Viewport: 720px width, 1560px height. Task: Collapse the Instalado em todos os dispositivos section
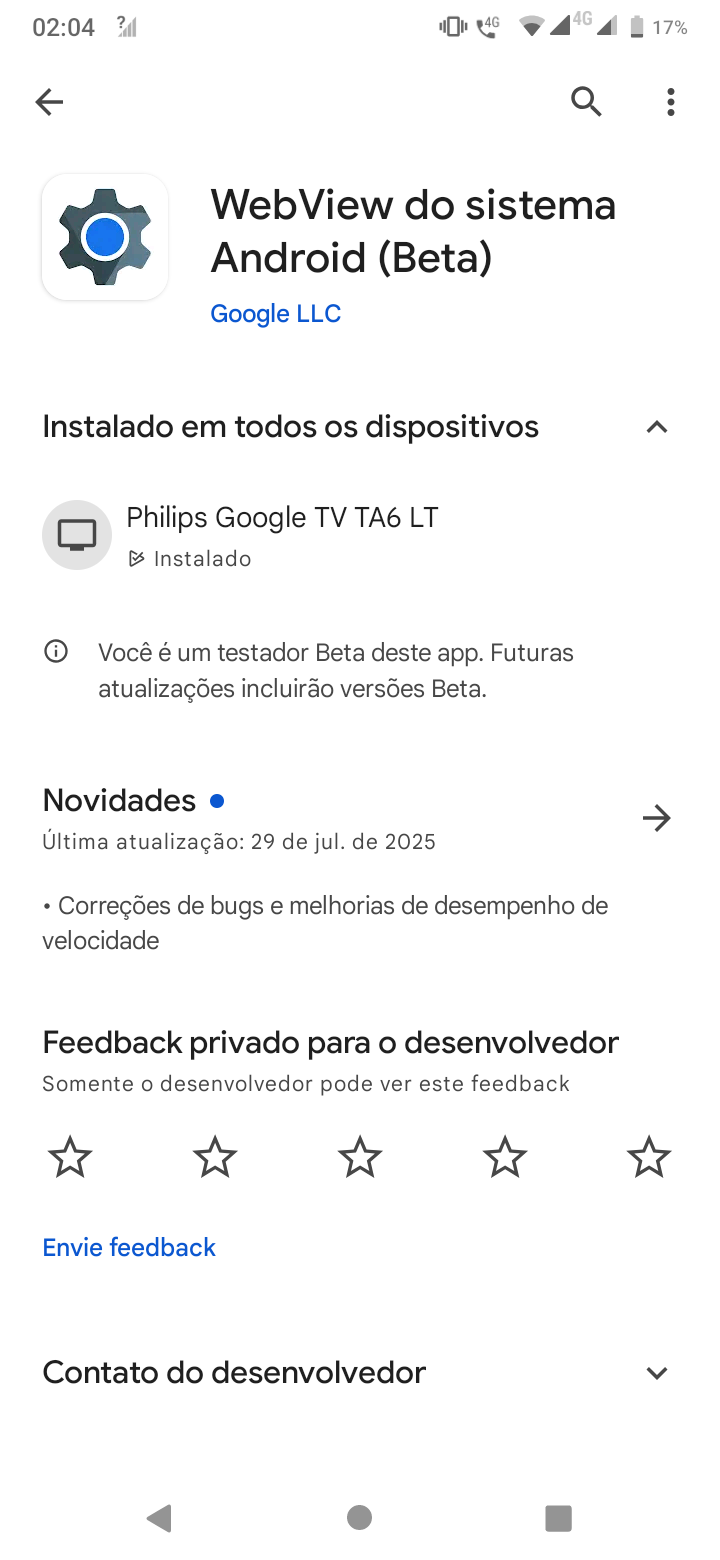pyautogui.click(x=656, y=427)
